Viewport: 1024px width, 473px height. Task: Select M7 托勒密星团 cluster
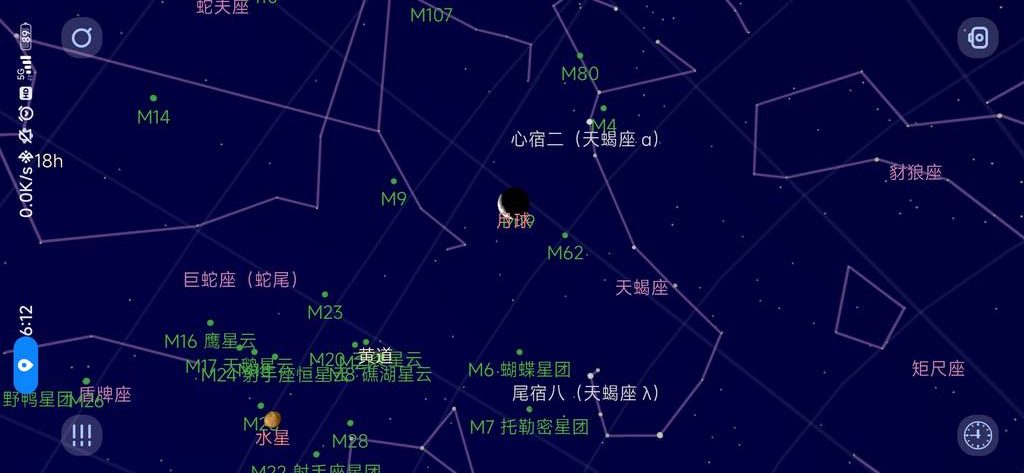[529, 427]
